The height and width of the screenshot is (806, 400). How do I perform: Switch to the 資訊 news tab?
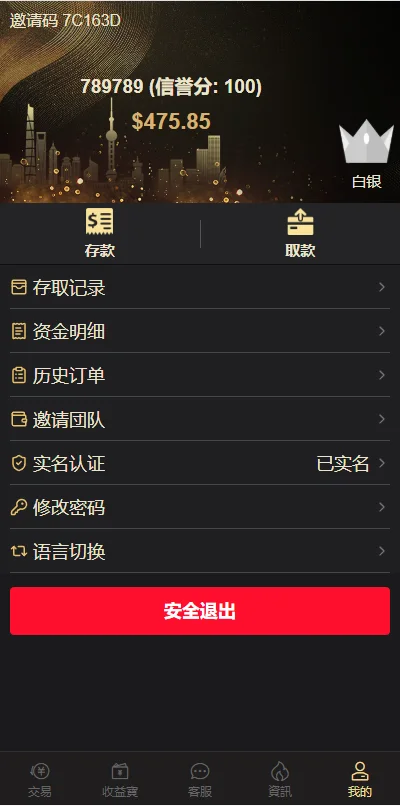coord(280,780)
